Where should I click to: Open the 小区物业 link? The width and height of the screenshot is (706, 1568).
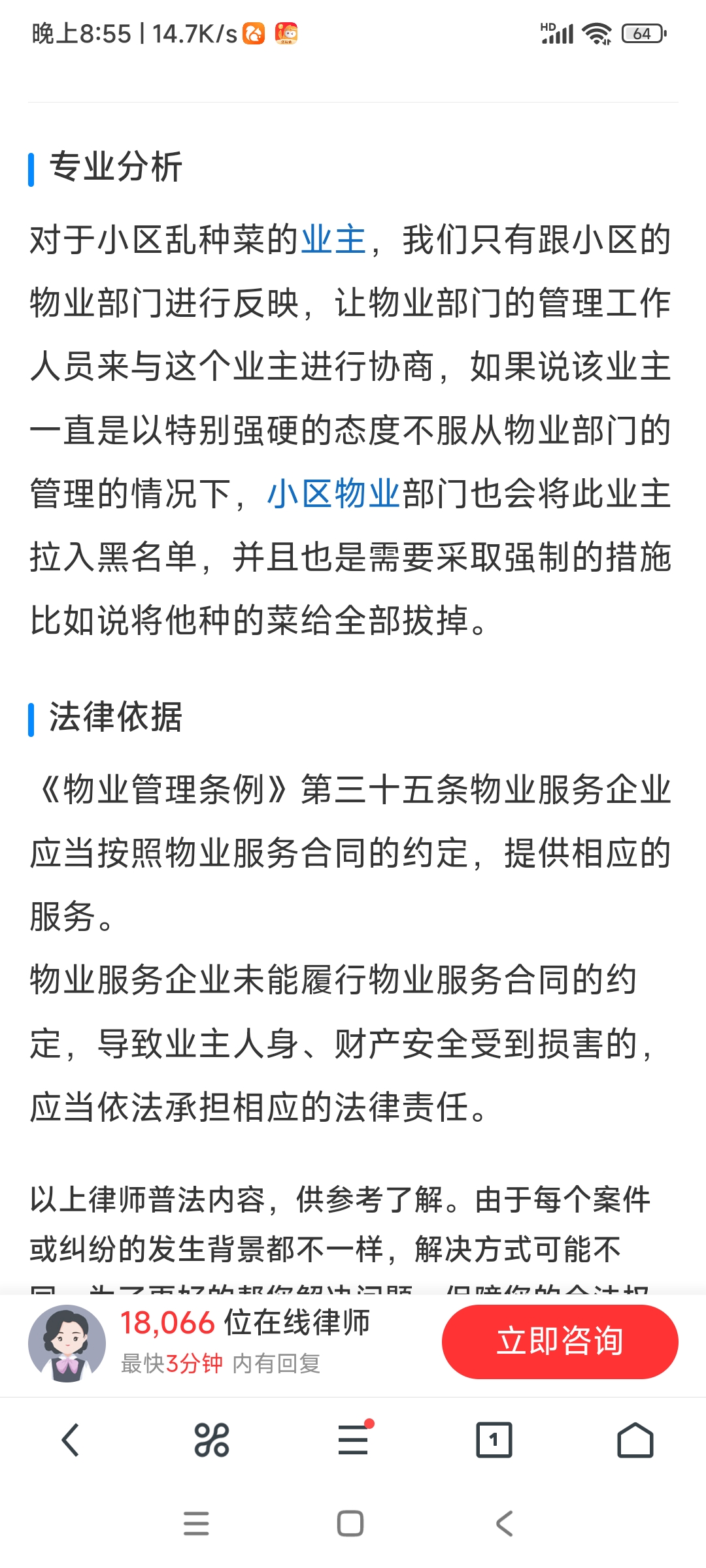[x=334, y=493]
